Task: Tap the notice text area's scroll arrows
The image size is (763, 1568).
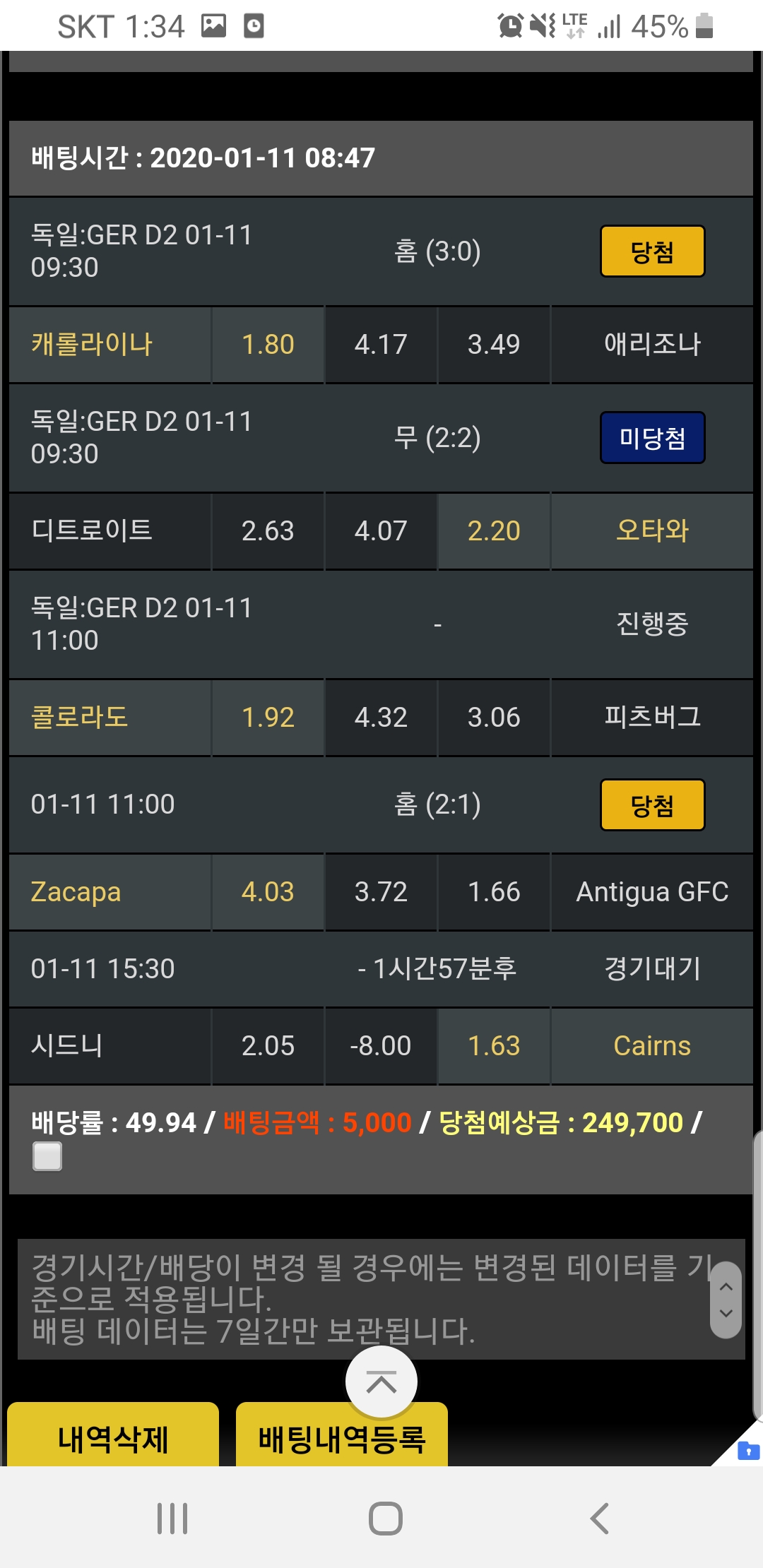Action: pyautogui.click(x=726, y=1300)
